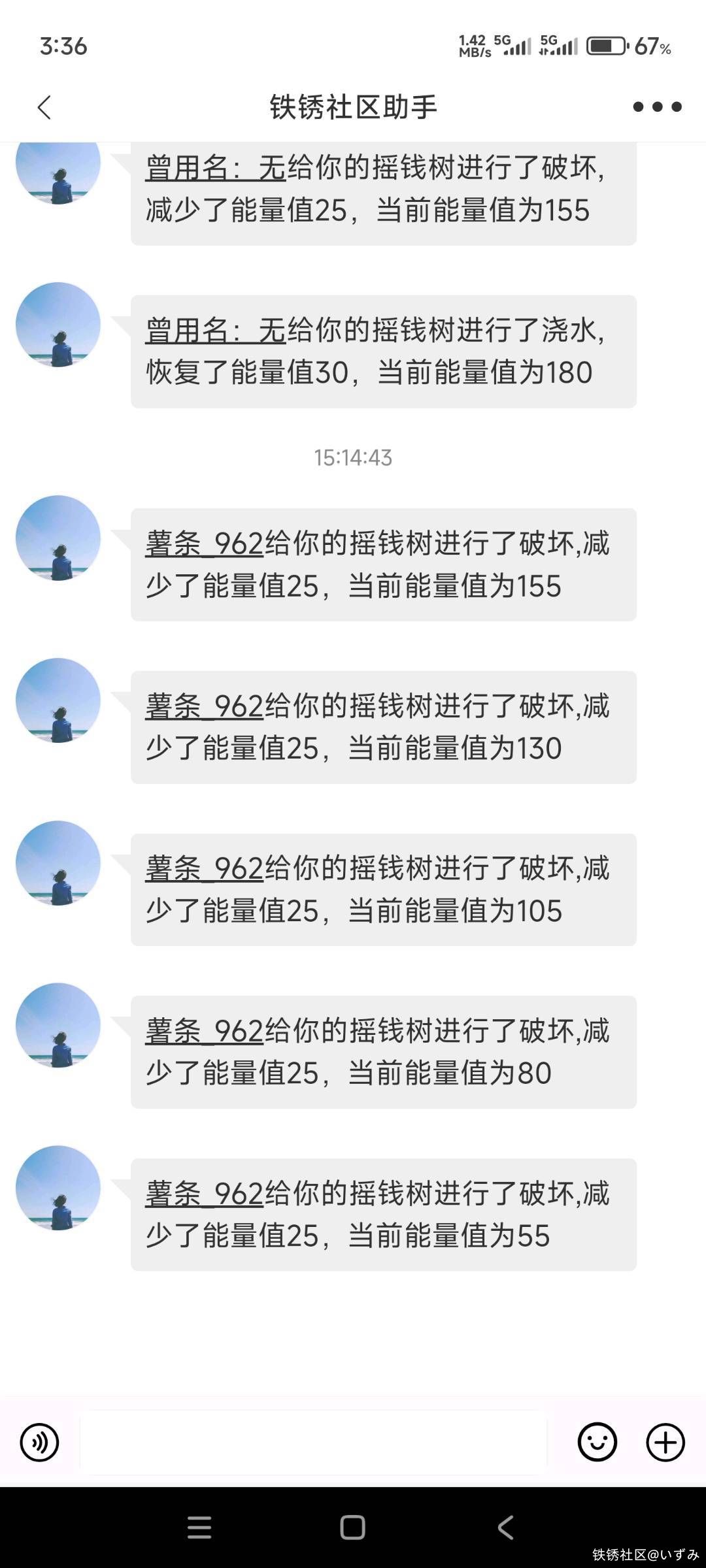Open the system recent apps view

pyautogui.click(x=199, y=1527)
